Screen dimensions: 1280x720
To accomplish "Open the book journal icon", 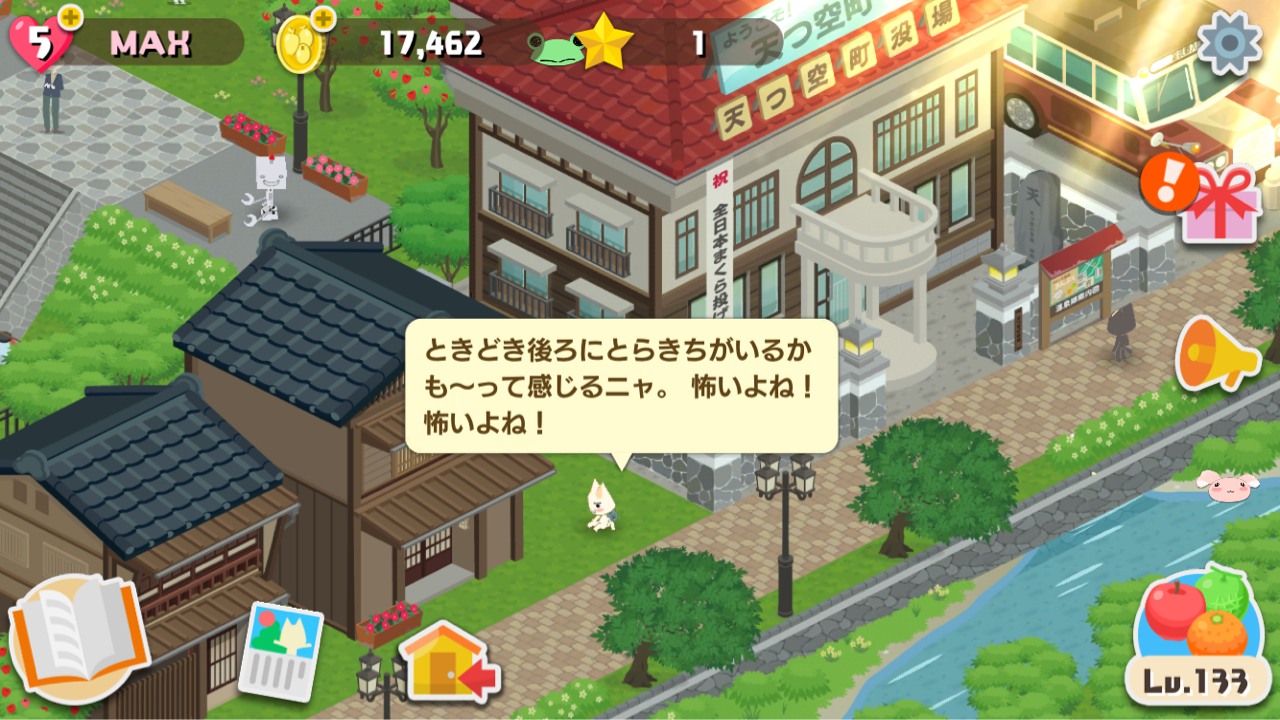I will tap(79, 638).
